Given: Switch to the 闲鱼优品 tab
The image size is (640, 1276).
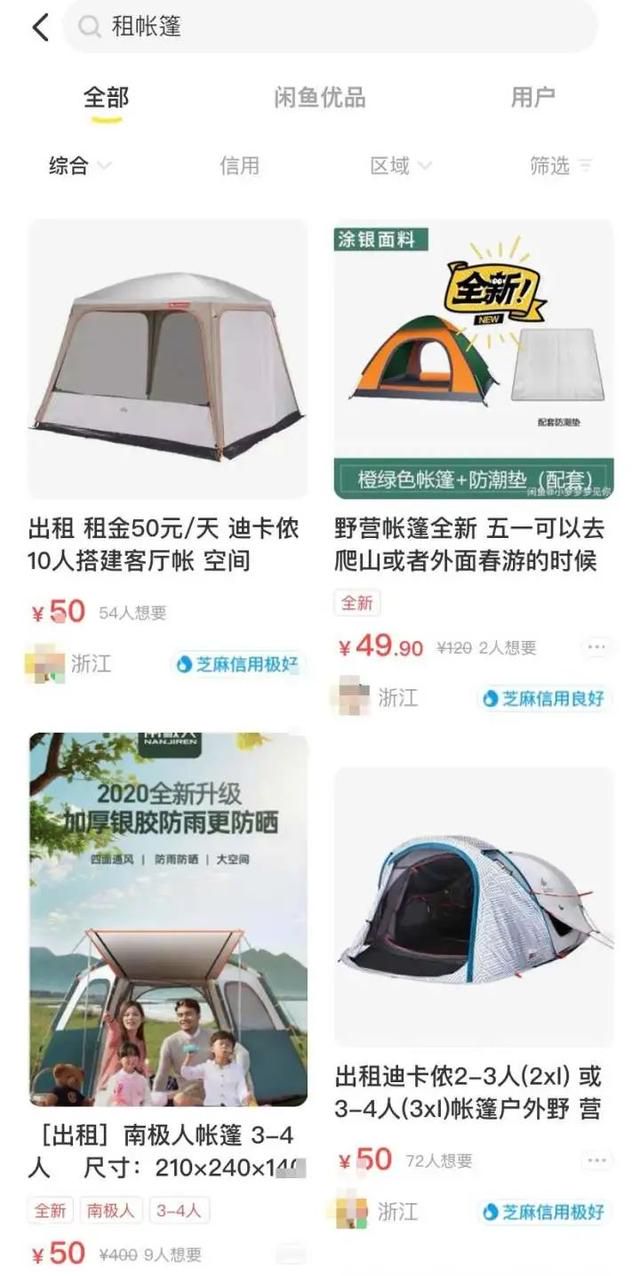Looking at the screenshot, I should (x=320, y=97).
